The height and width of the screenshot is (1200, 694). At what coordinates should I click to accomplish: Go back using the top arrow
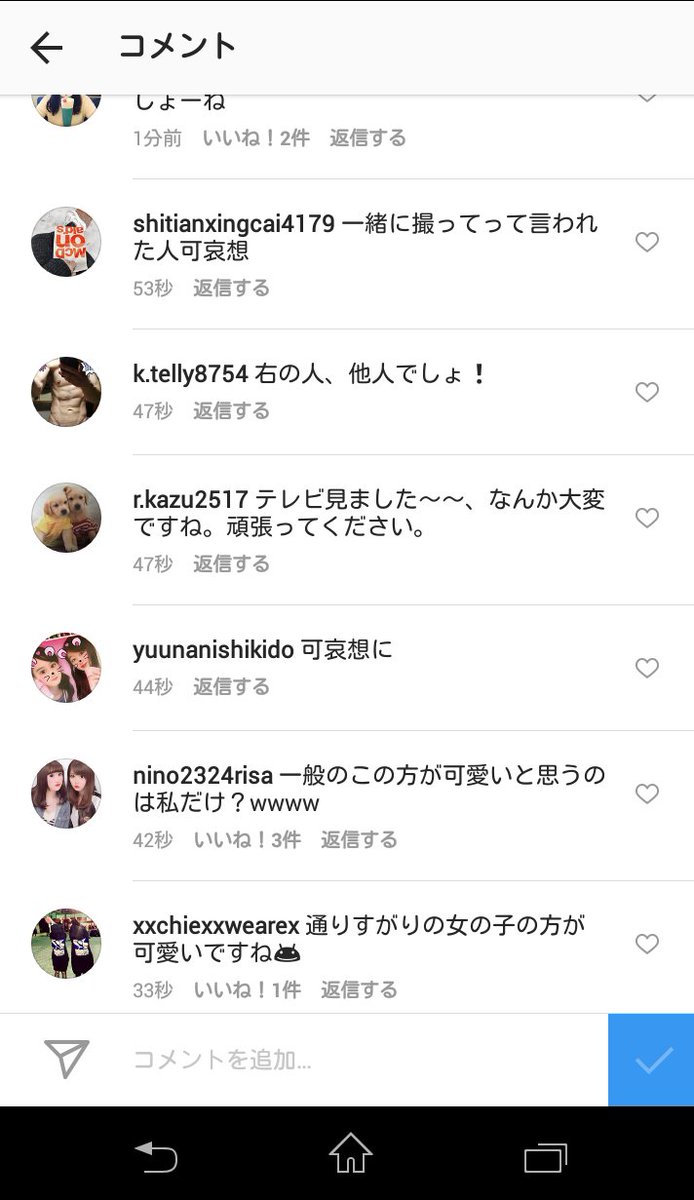46,47
